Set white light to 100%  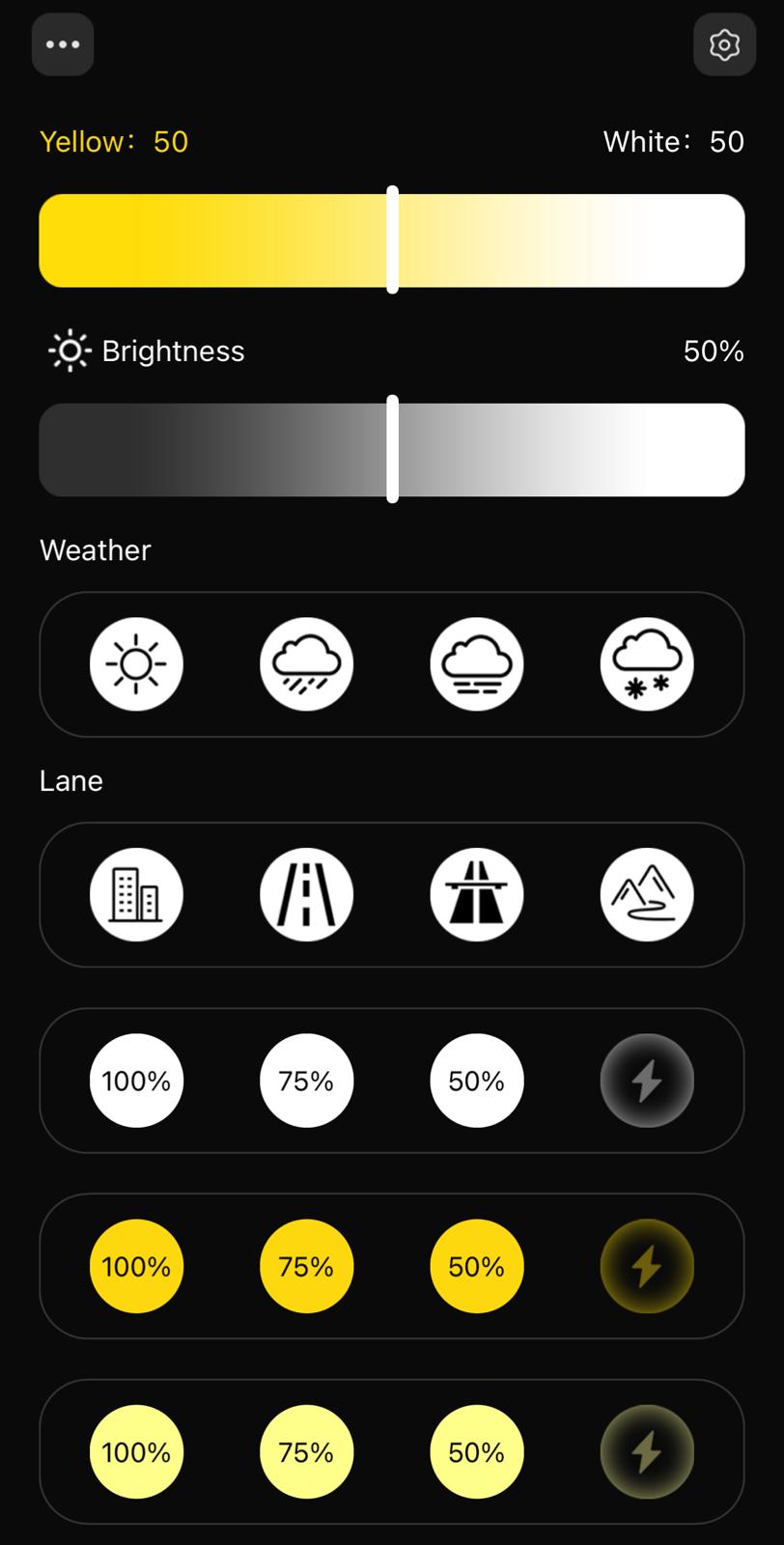point(136,1081)
